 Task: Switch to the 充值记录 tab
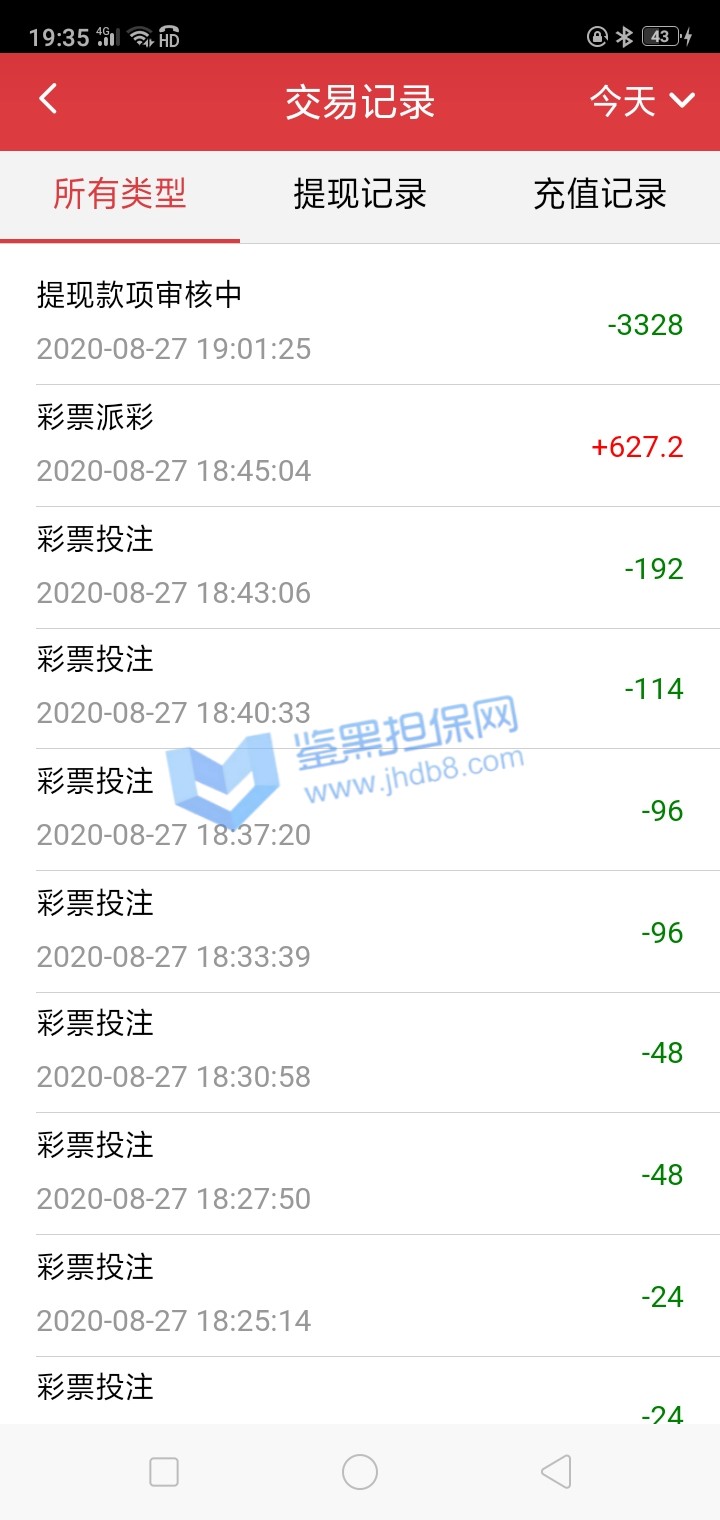pos(600,194)
